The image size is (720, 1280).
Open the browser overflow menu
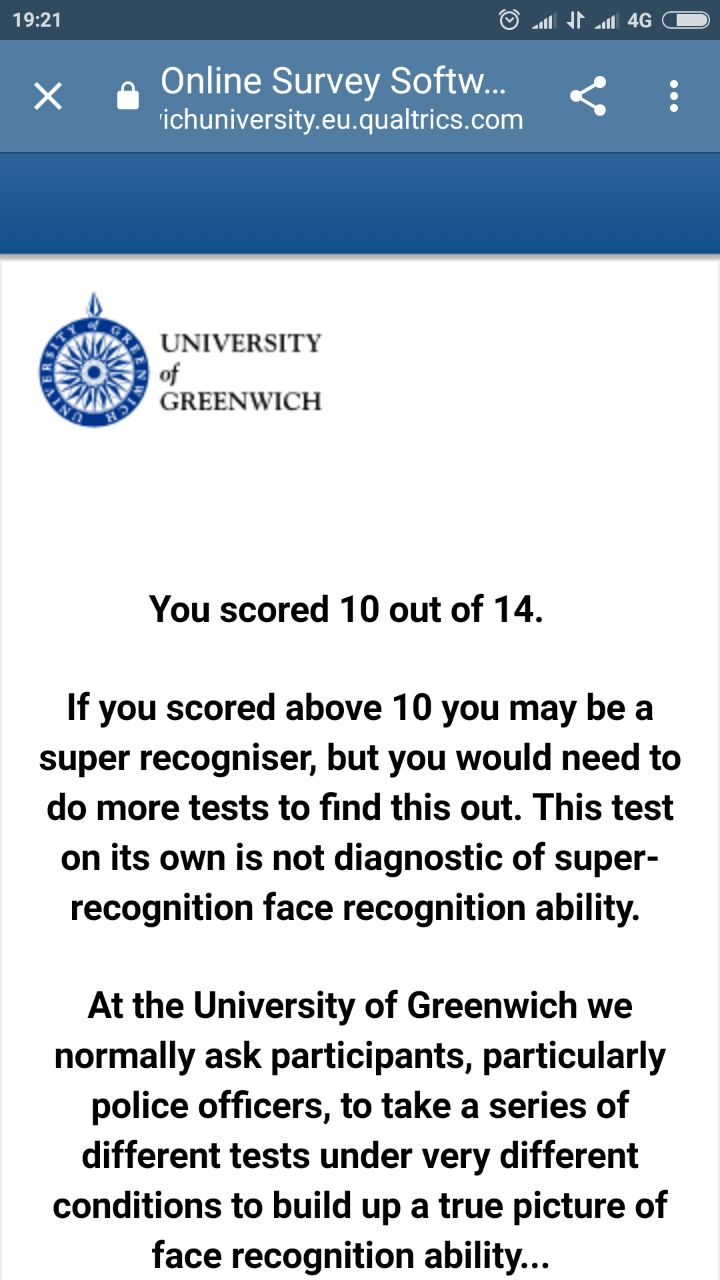674,96
